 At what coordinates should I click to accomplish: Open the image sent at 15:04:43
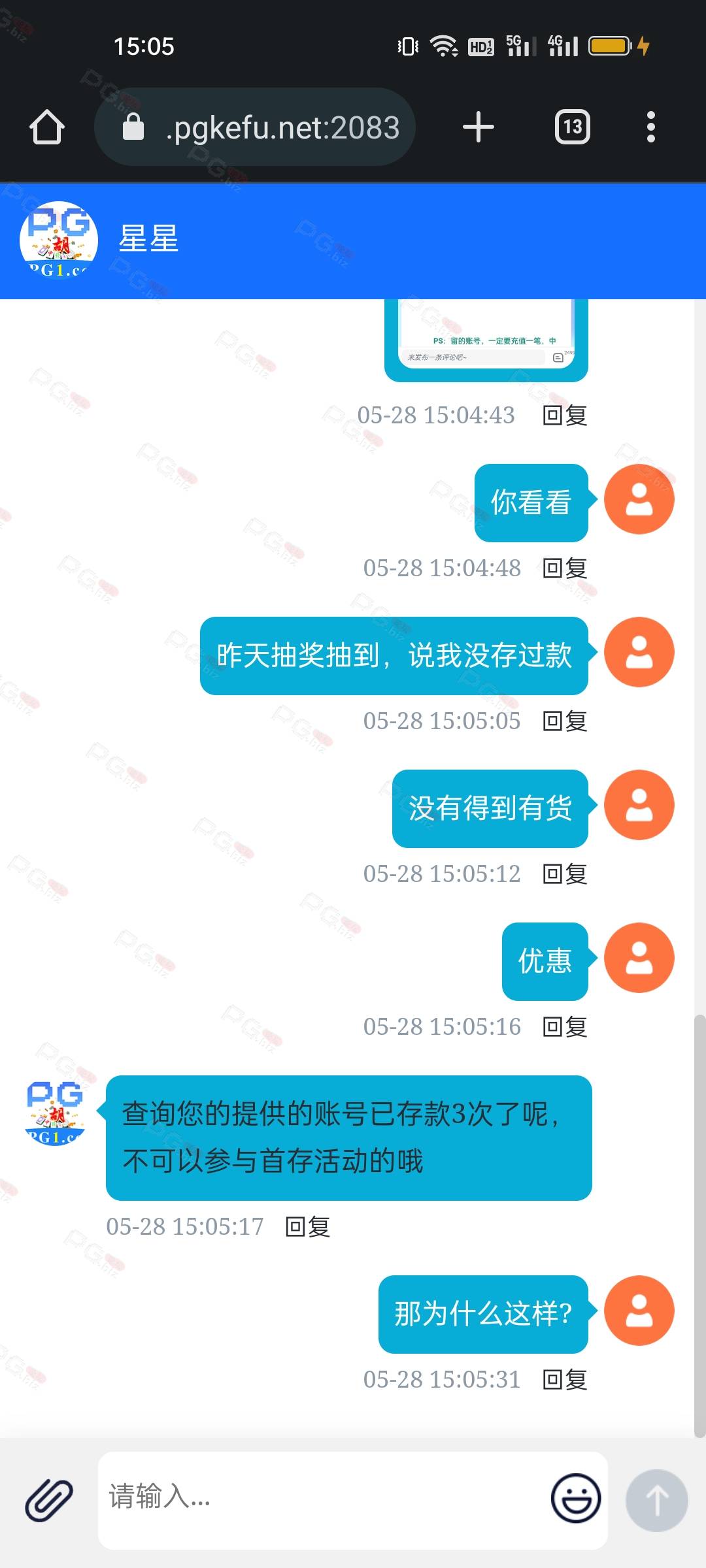click(x=486, y=340)
